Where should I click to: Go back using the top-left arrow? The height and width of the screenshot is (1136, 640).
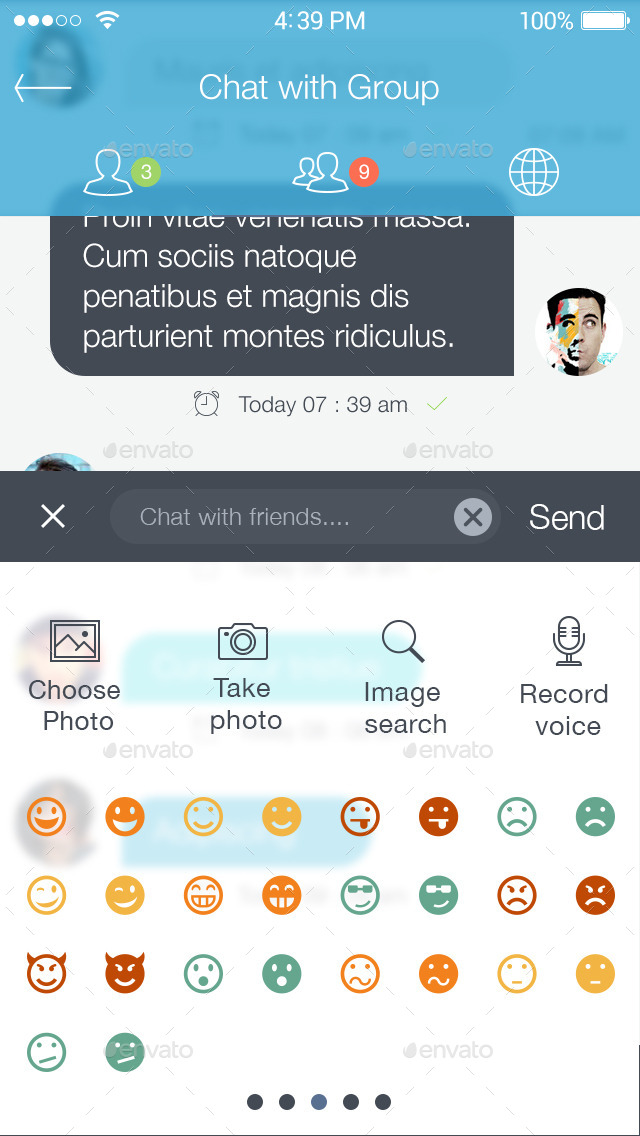(x=42, y=88)
